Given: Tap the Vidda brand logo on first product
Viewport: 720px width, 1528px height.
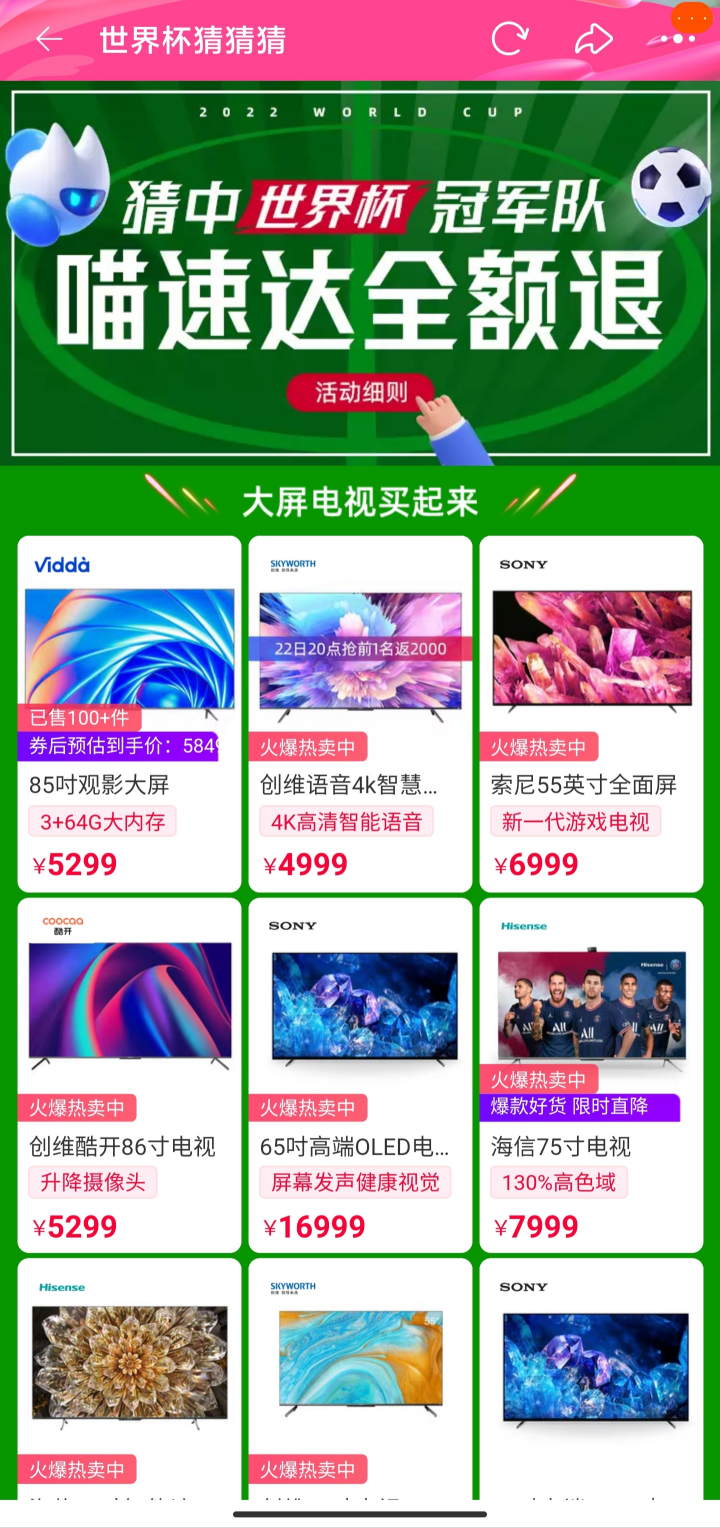Looking at the screenshot, I should point(62,565).
